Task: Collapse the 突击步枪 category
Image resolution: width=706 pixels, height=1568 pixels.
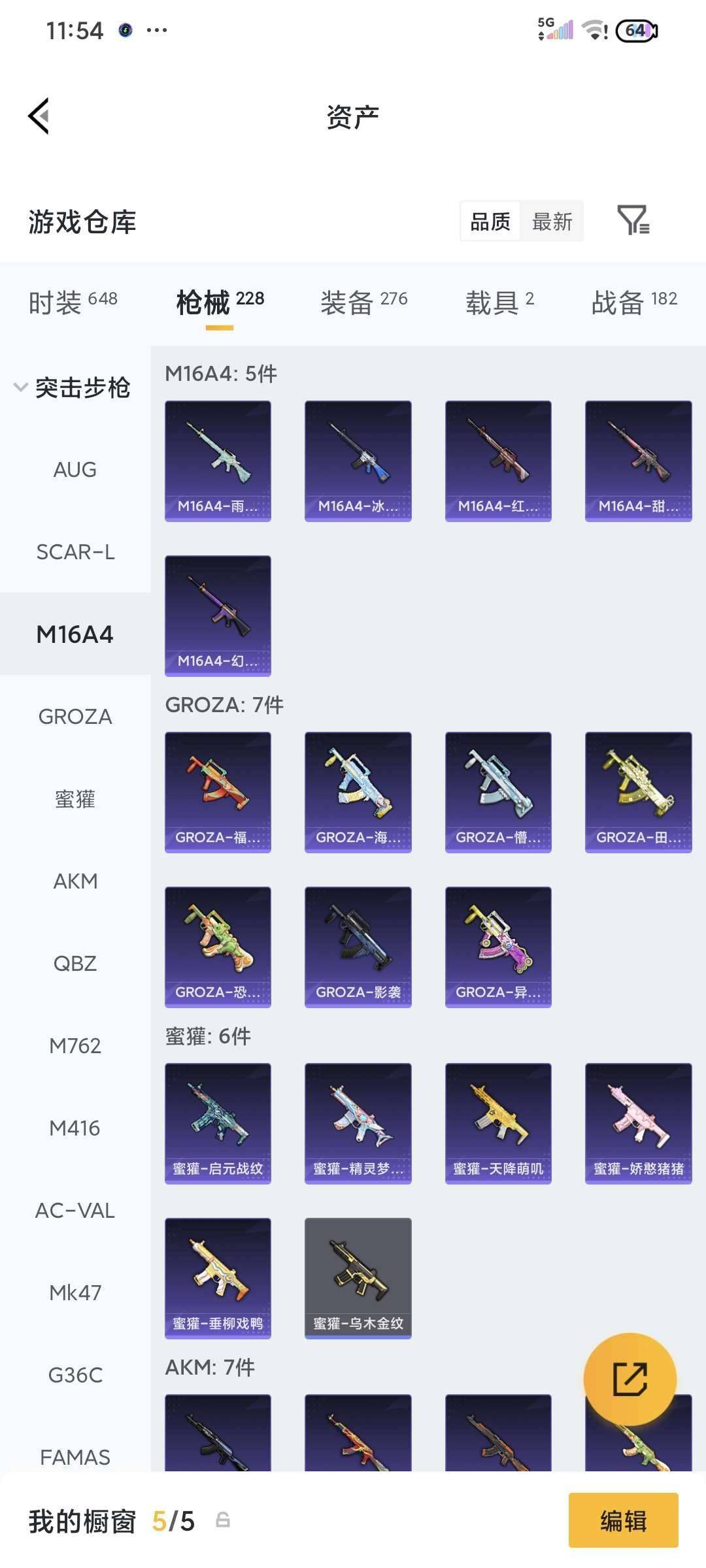Action: [73, 387]
